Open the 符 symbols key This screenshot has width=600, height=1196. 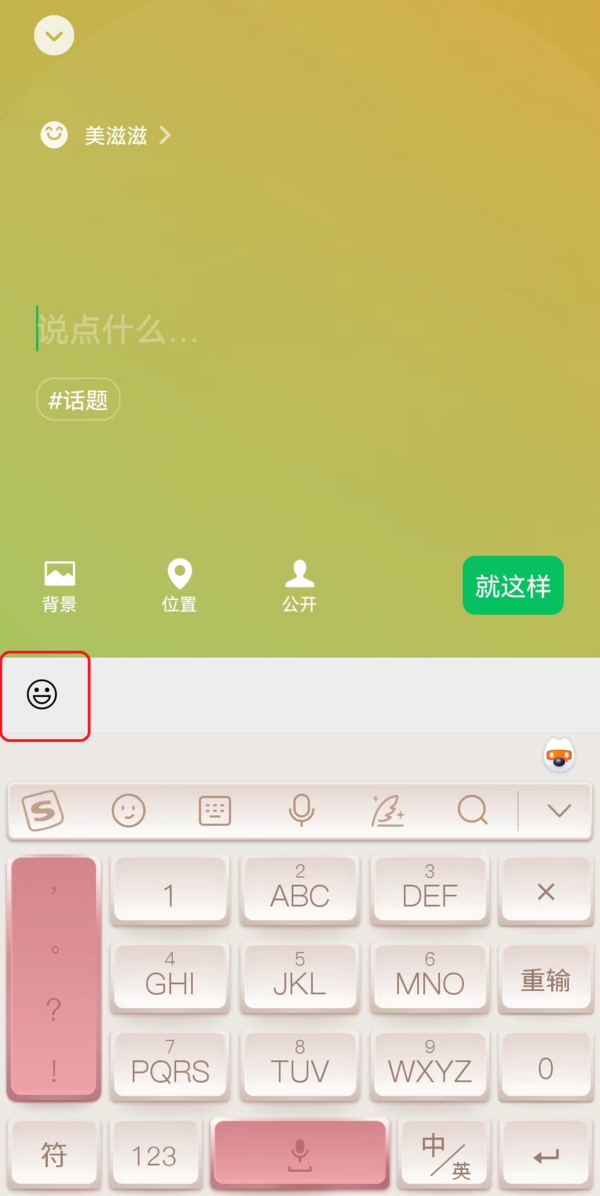point(54,1156)
